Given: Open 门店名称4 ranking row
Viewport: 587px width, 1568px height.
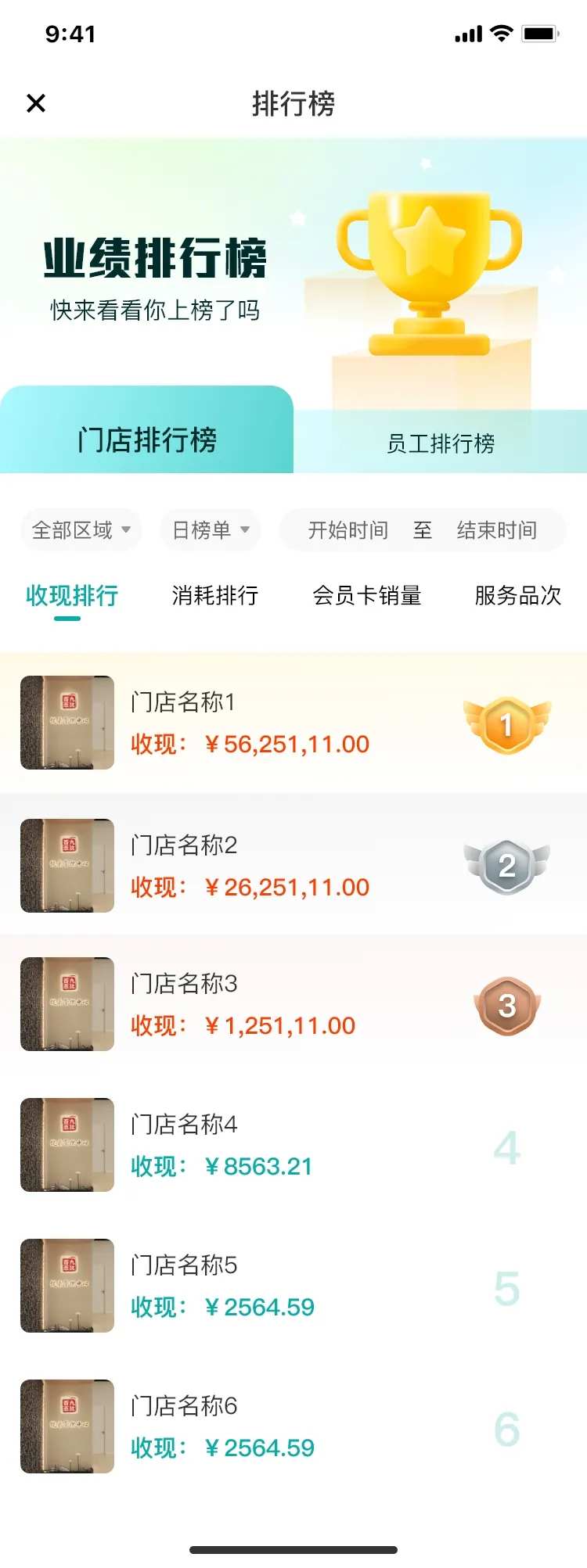Looking at the screenshot, I should [293, 1145].
